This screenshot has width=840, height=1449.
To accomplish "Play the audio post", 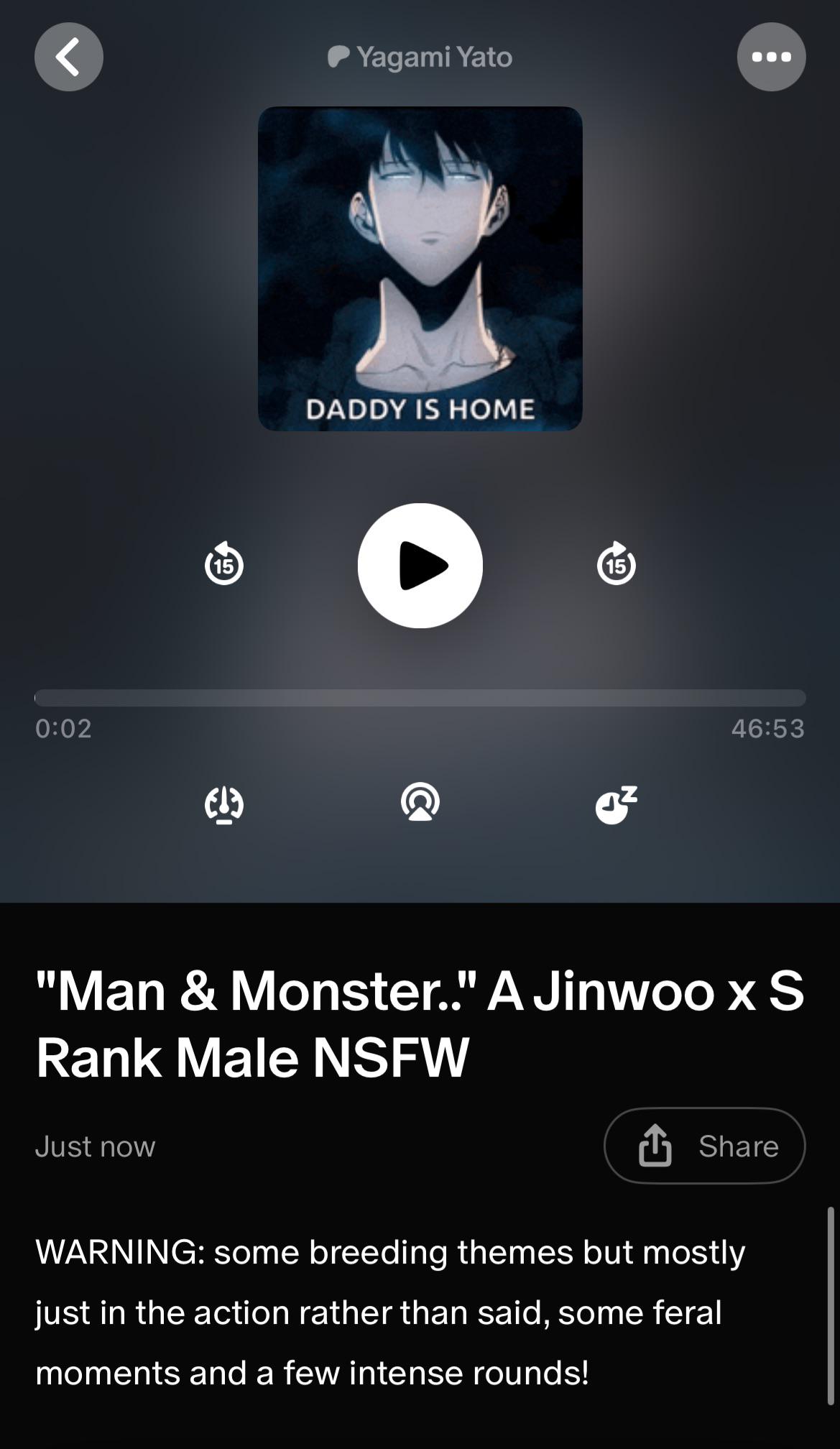I will tap(420, 566).
